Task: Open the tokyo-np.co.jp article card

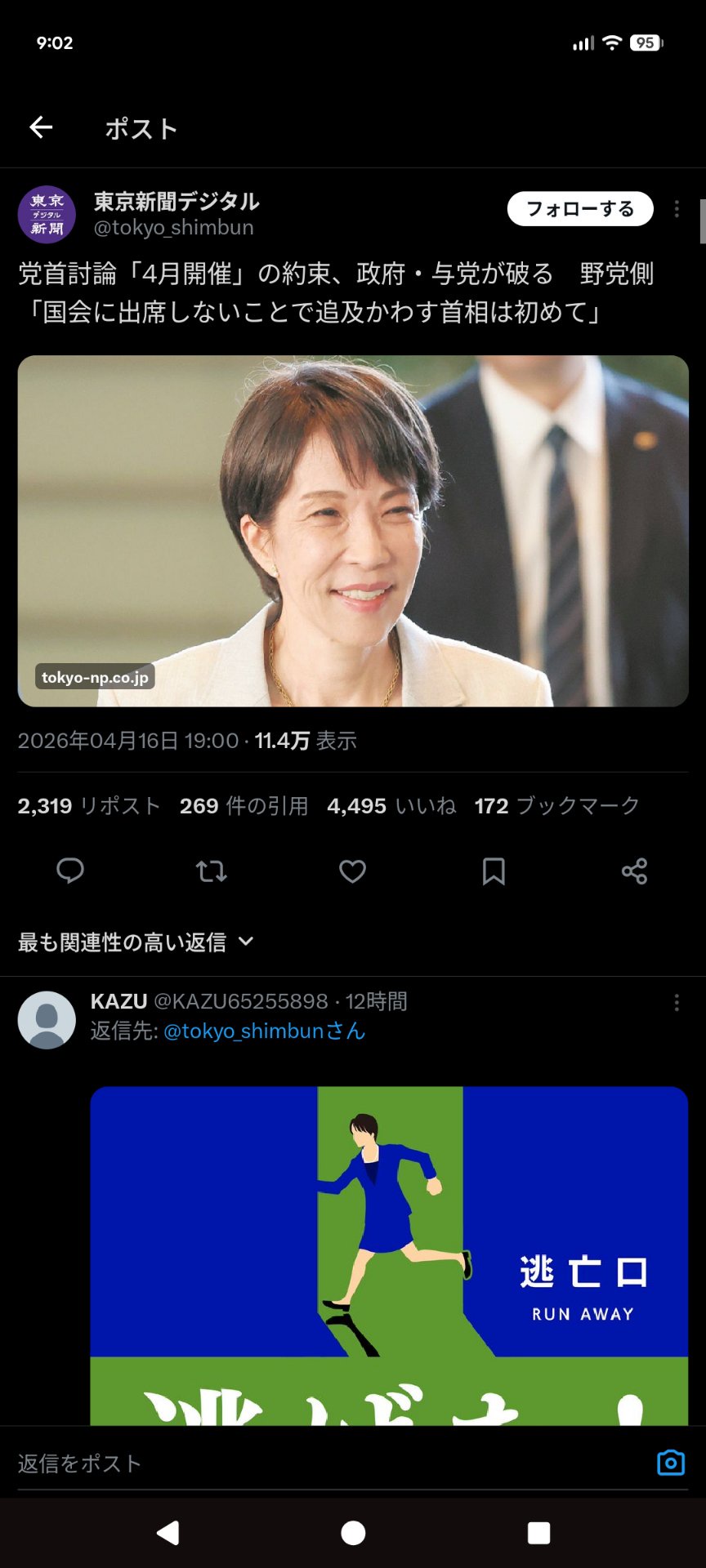Action: pos(353,531)
